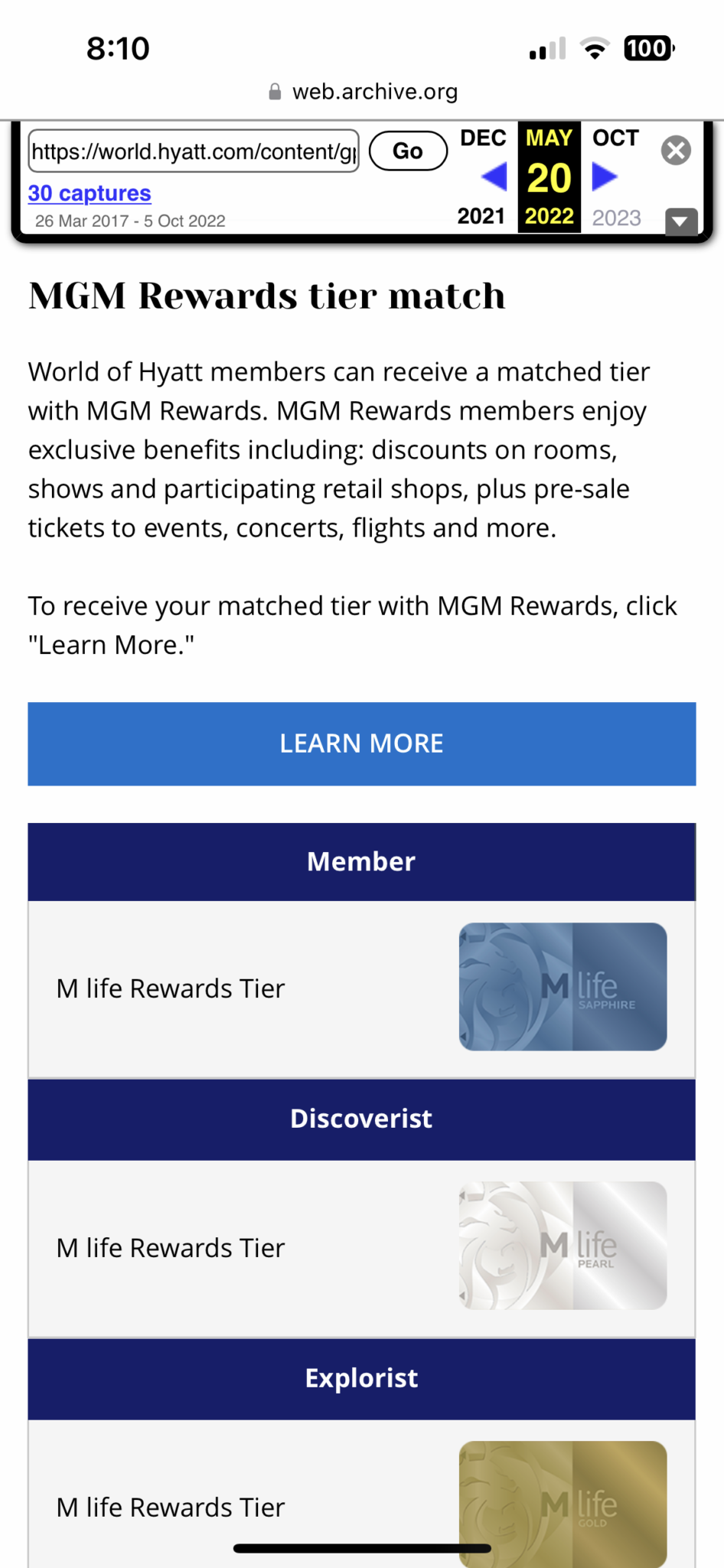This screenshot has width=724, height=1568.
Task: Tap the Wayback Machine URL field
Action: pos(194,151)
